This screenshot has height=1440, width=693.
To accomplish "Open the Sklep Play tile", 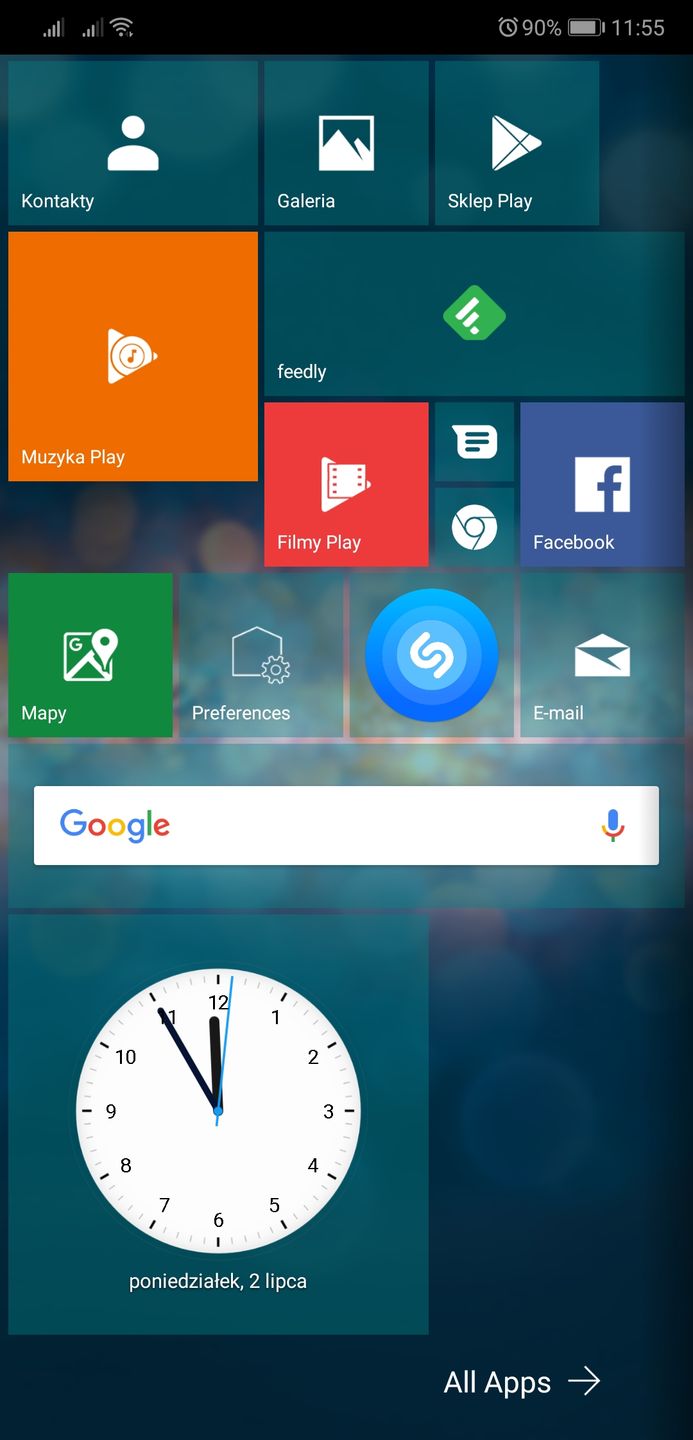I will 516,143.
